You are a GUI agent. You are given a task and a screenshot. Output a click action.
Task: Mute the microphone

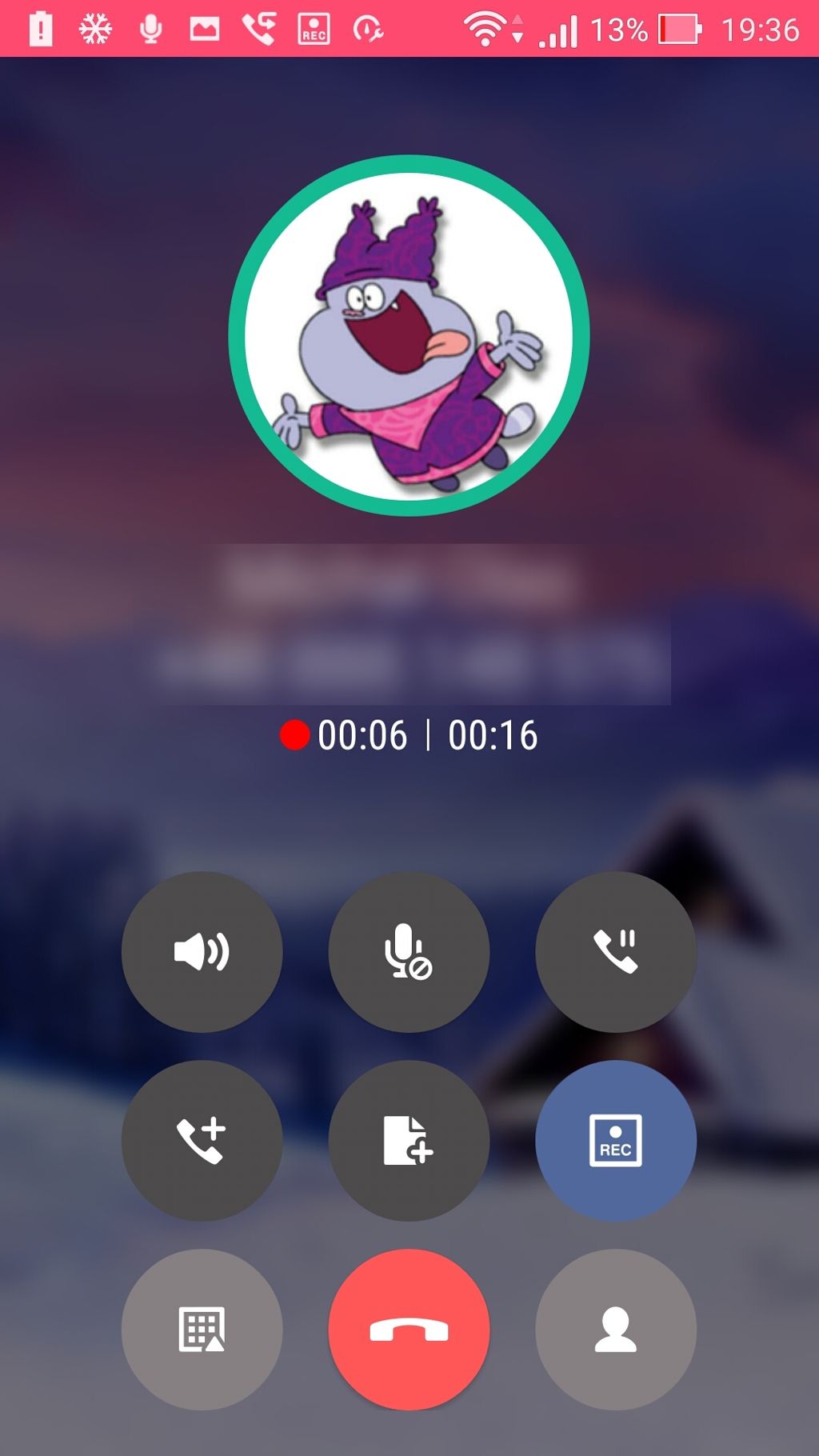click(409, 951)
